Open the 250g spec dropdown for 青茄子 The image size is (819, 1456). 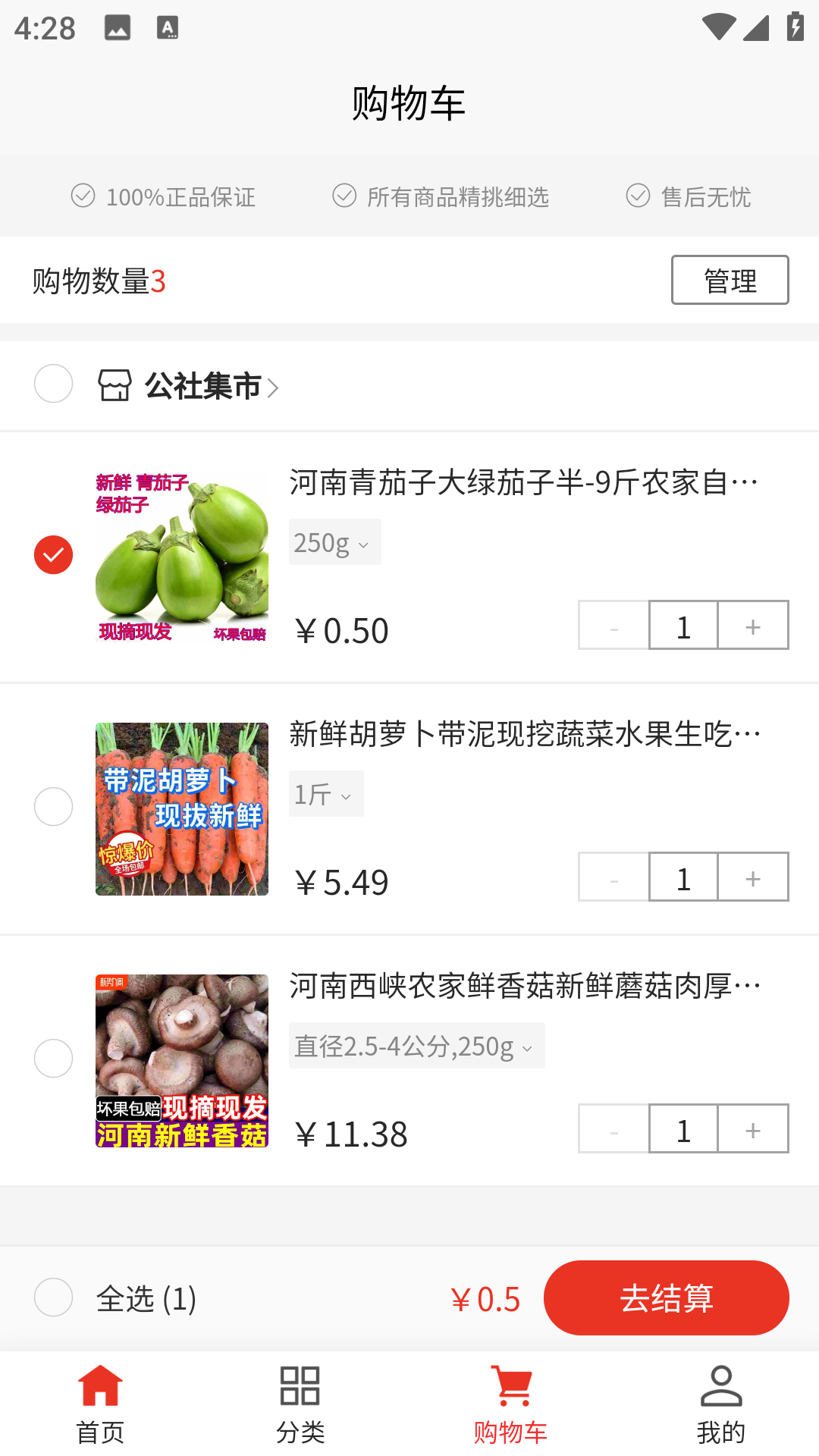[334, 542]
